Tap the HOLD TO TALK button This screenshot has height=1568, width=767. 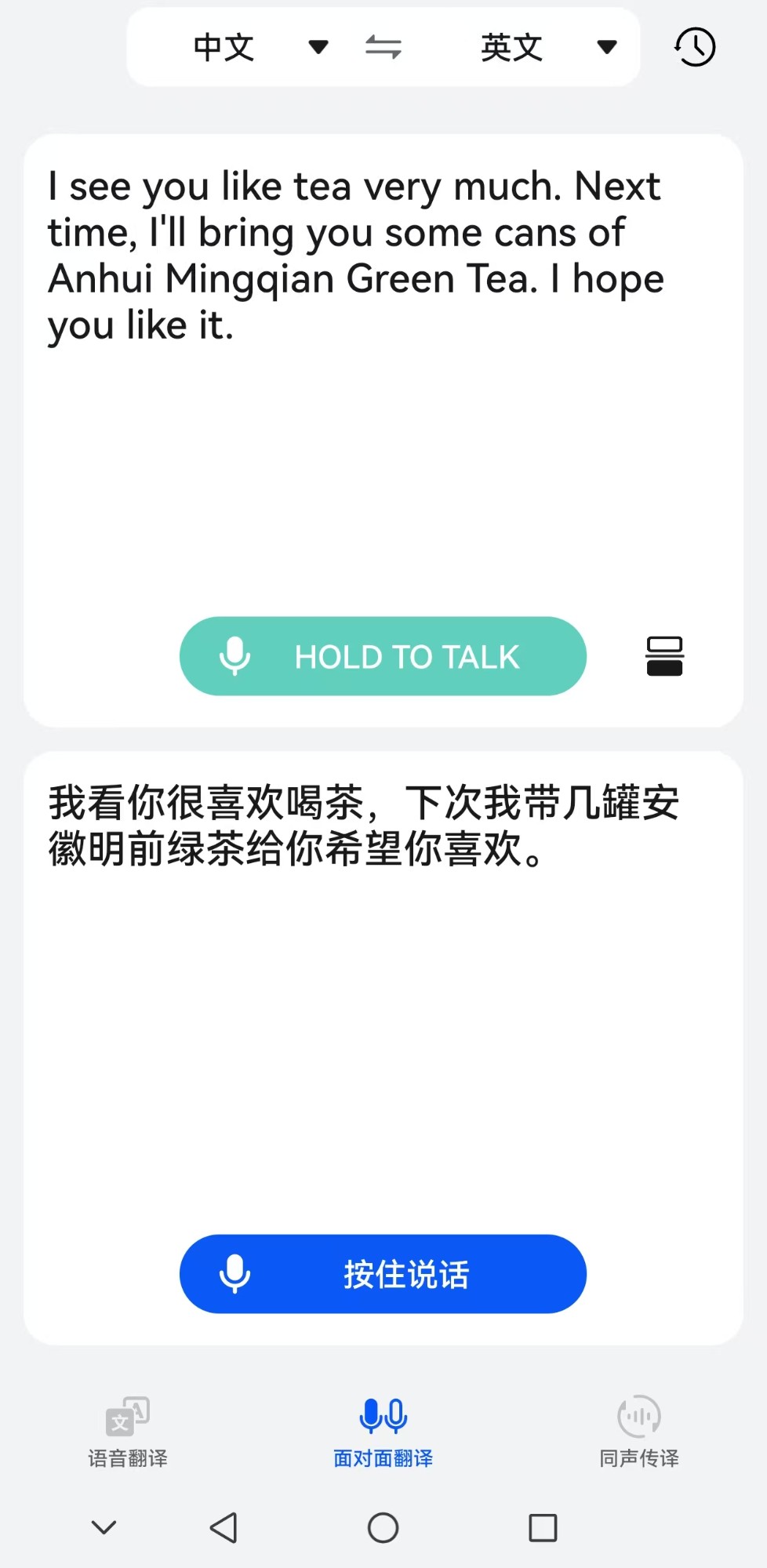(383, 656)
